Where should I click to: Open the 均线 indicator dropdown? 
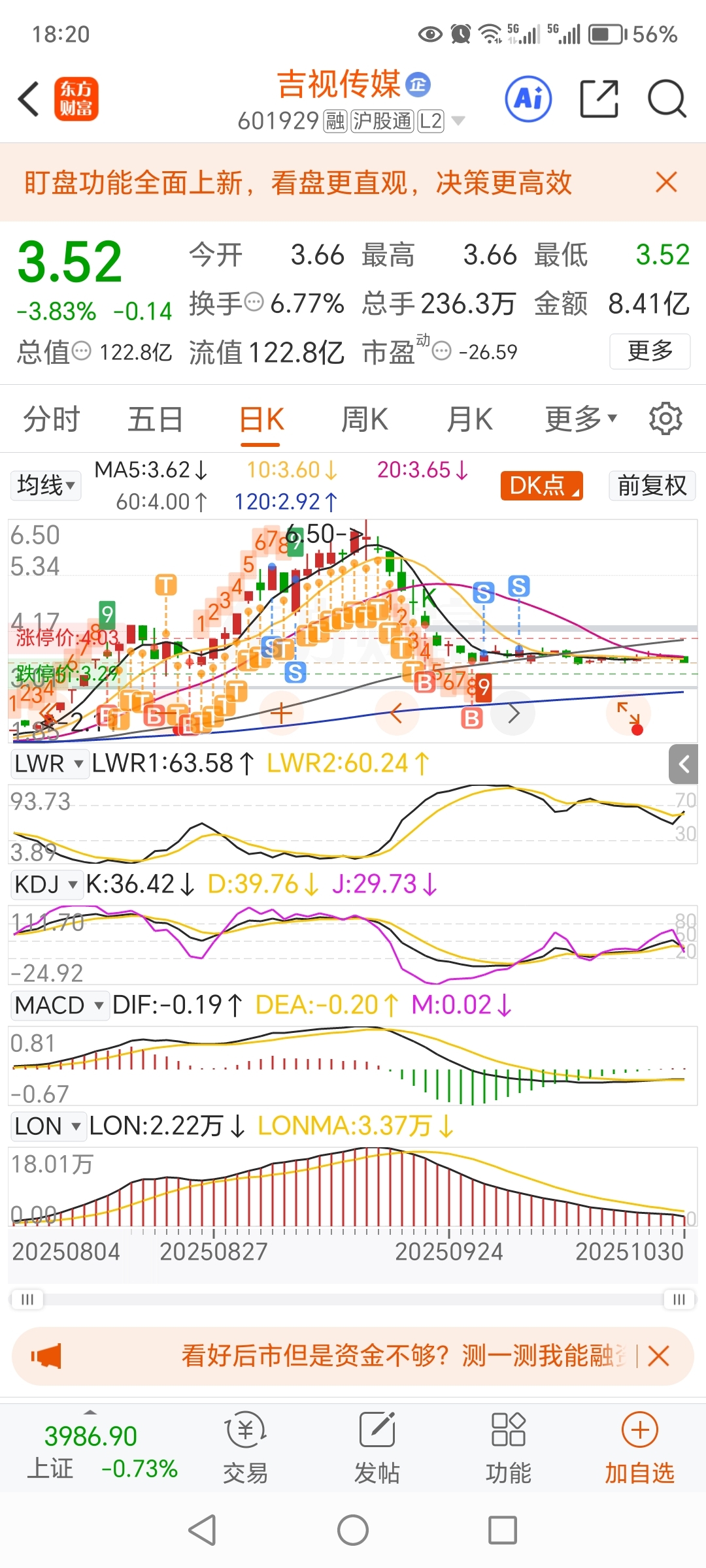pyautogui.click(x=46, y=485)
